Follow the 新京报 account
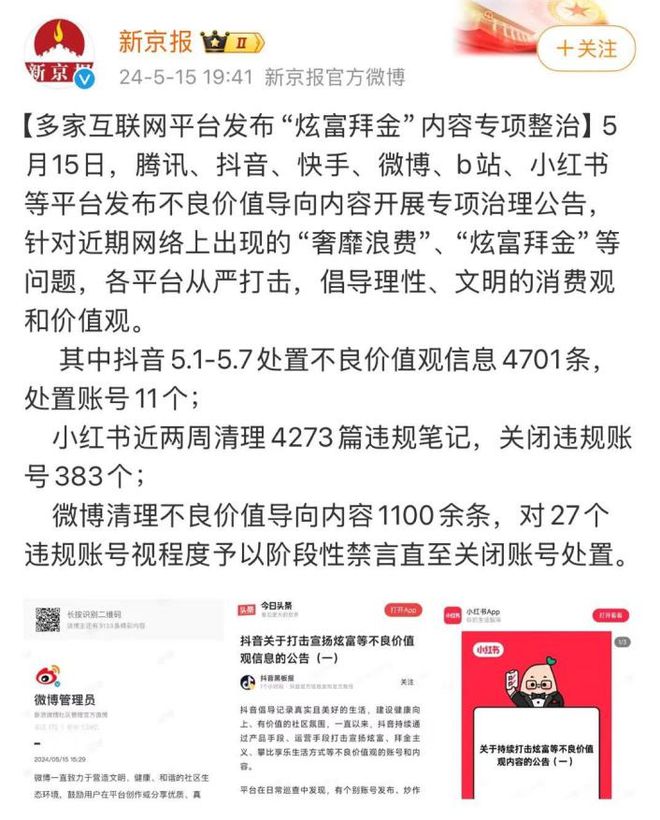Image resolution: width=660 pixels, height=820 pixels. pos(587,48)
